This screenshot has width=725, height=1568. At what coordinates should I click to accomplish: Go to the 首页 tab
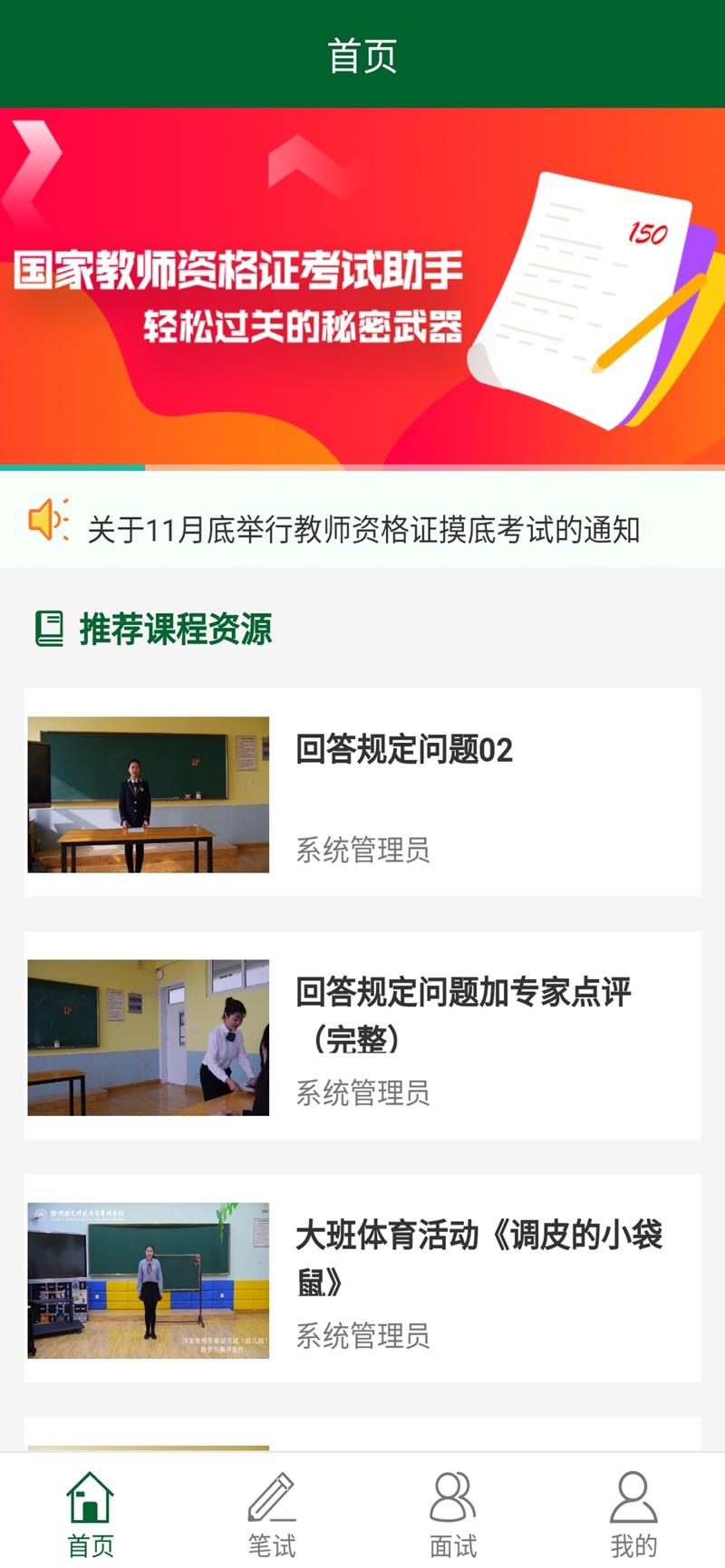tap(91, 1515)
